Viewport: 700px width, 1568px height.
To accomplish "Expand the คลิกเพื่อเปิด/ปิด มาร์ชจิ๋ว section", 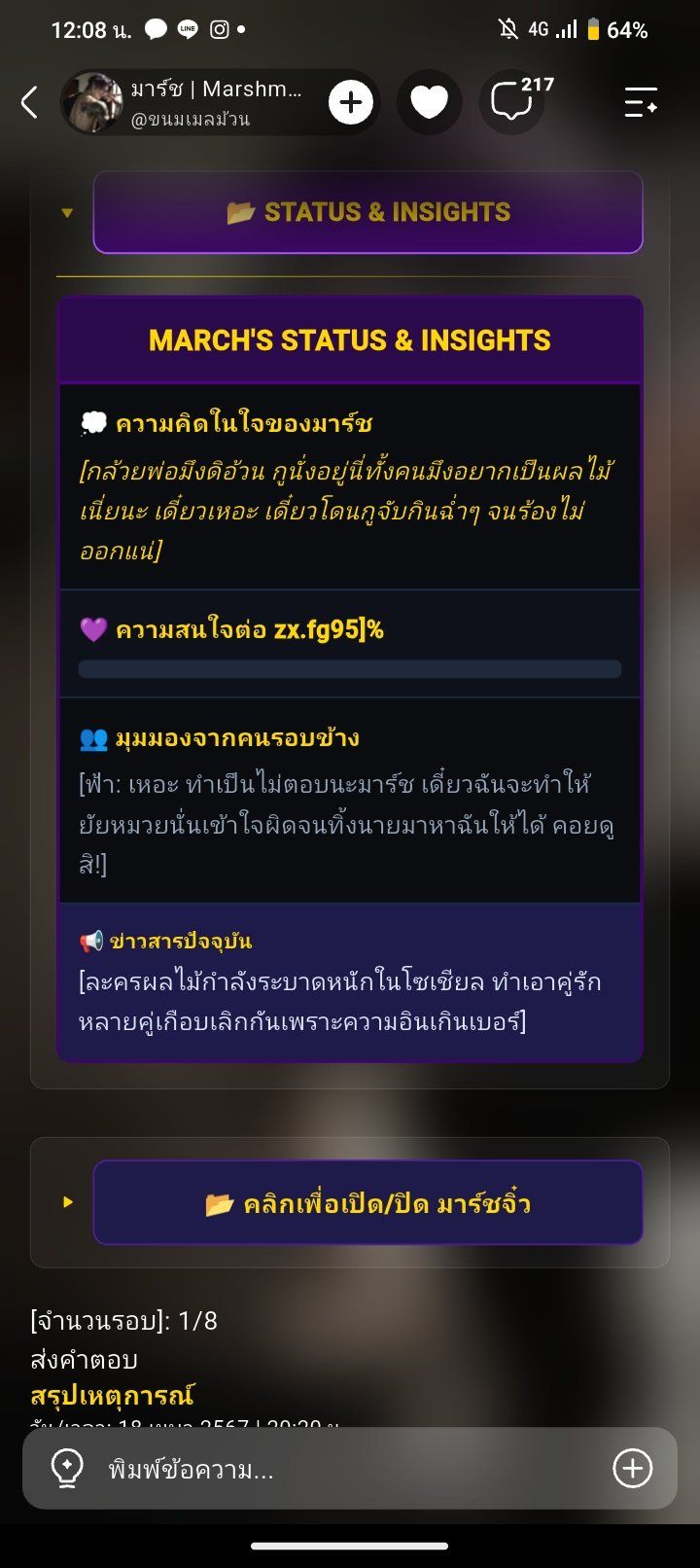I will tap(367, 1203).
